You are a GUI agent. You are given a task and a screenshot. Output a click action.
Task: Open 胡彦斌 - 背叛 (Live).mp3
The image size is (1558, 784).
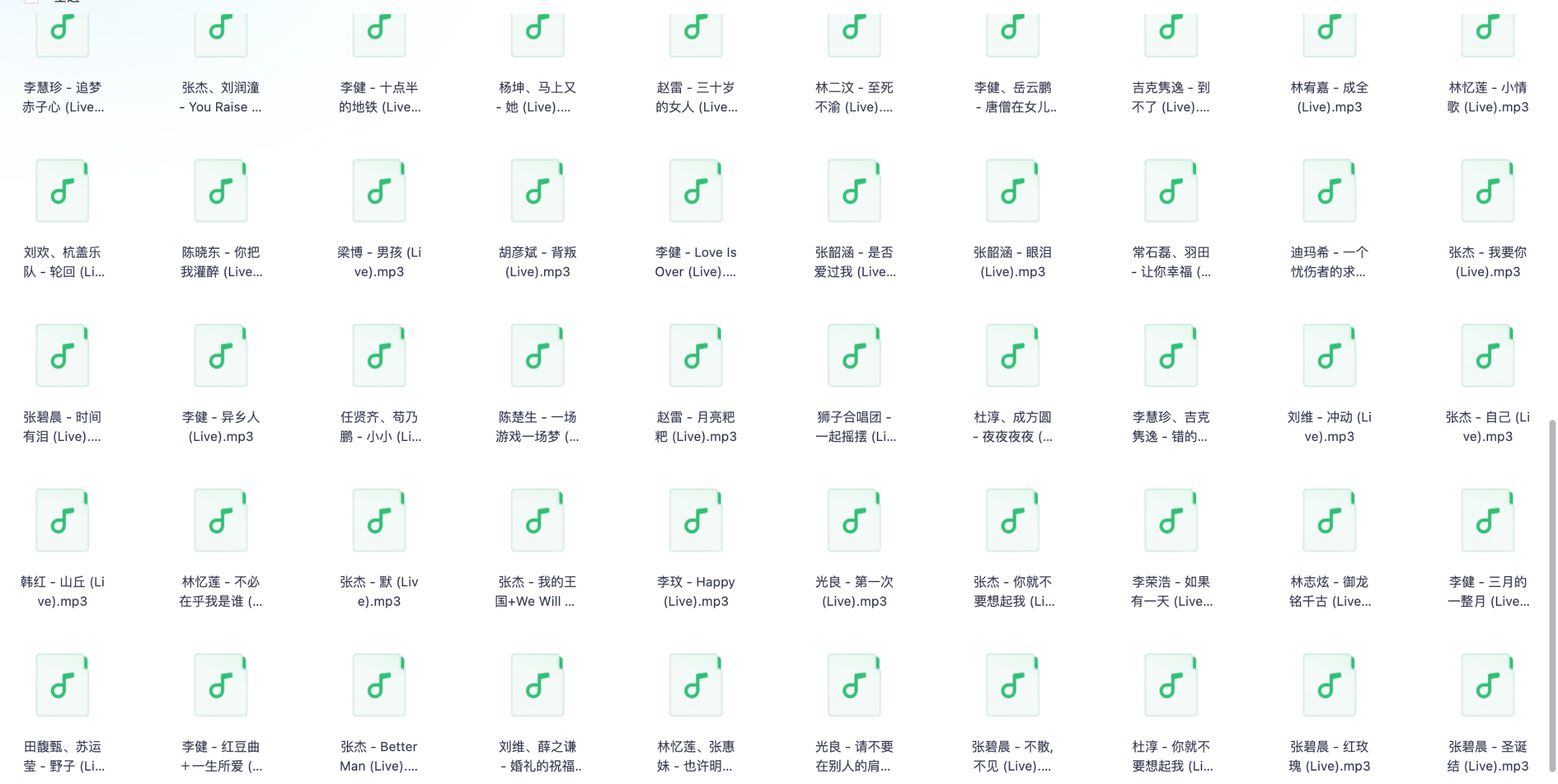537,191
